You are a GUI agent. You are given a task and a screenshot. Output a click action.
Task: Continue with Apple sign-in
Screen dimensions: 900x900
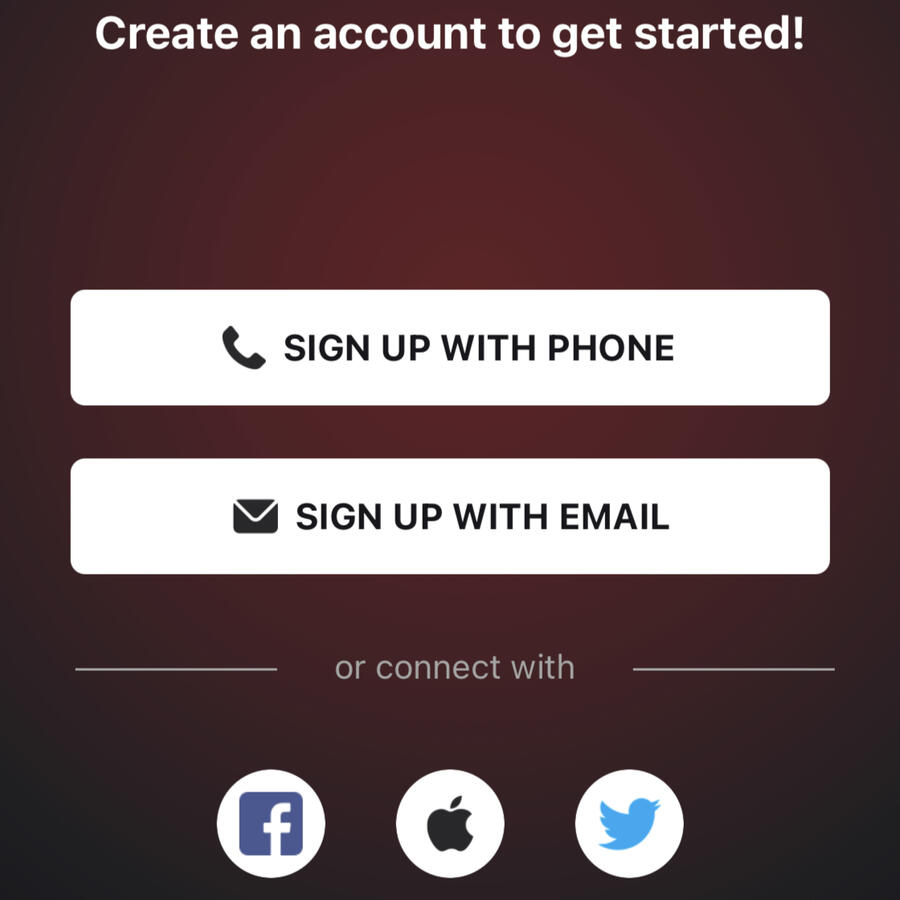[x=450, y=824]
